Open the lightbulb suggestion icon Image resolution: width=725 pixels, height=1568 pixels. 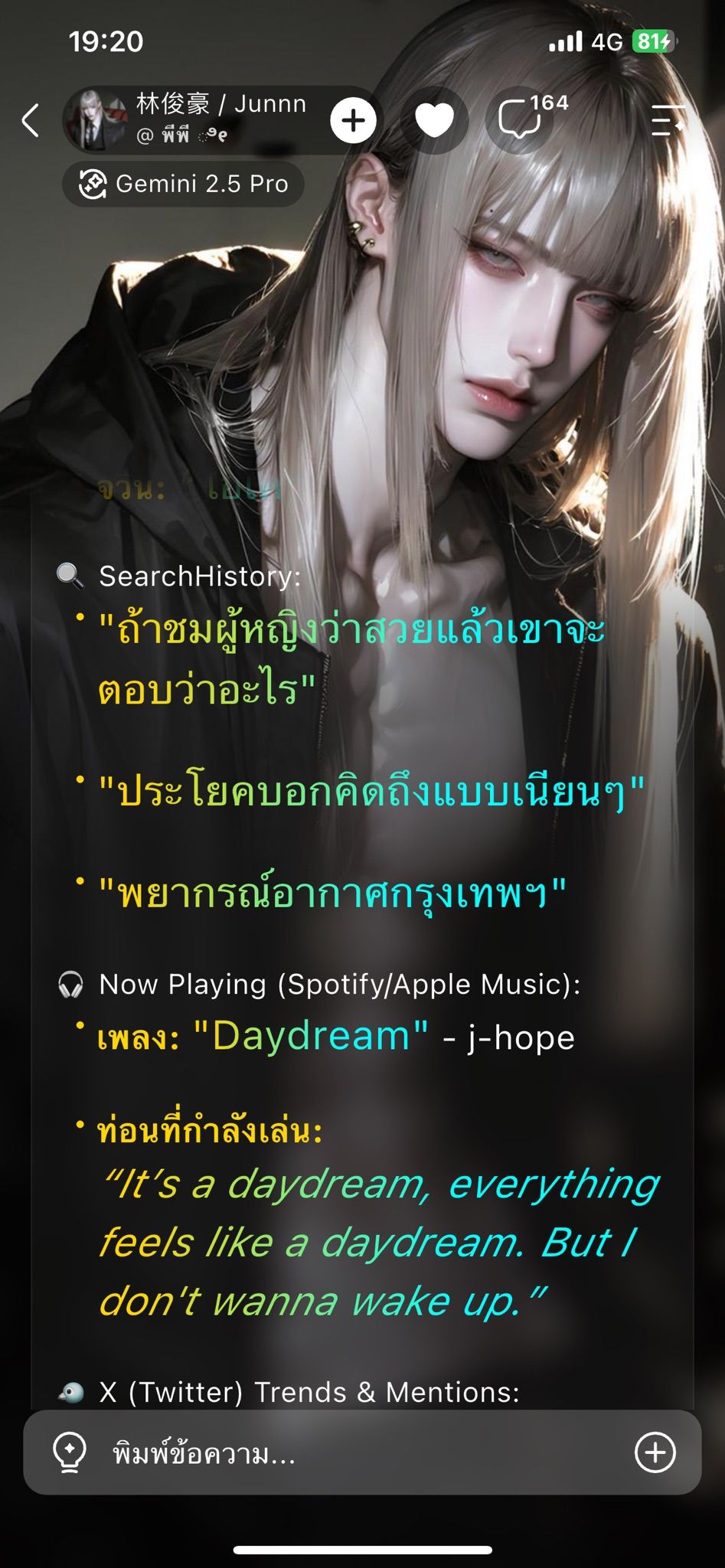coord(70,1452)
